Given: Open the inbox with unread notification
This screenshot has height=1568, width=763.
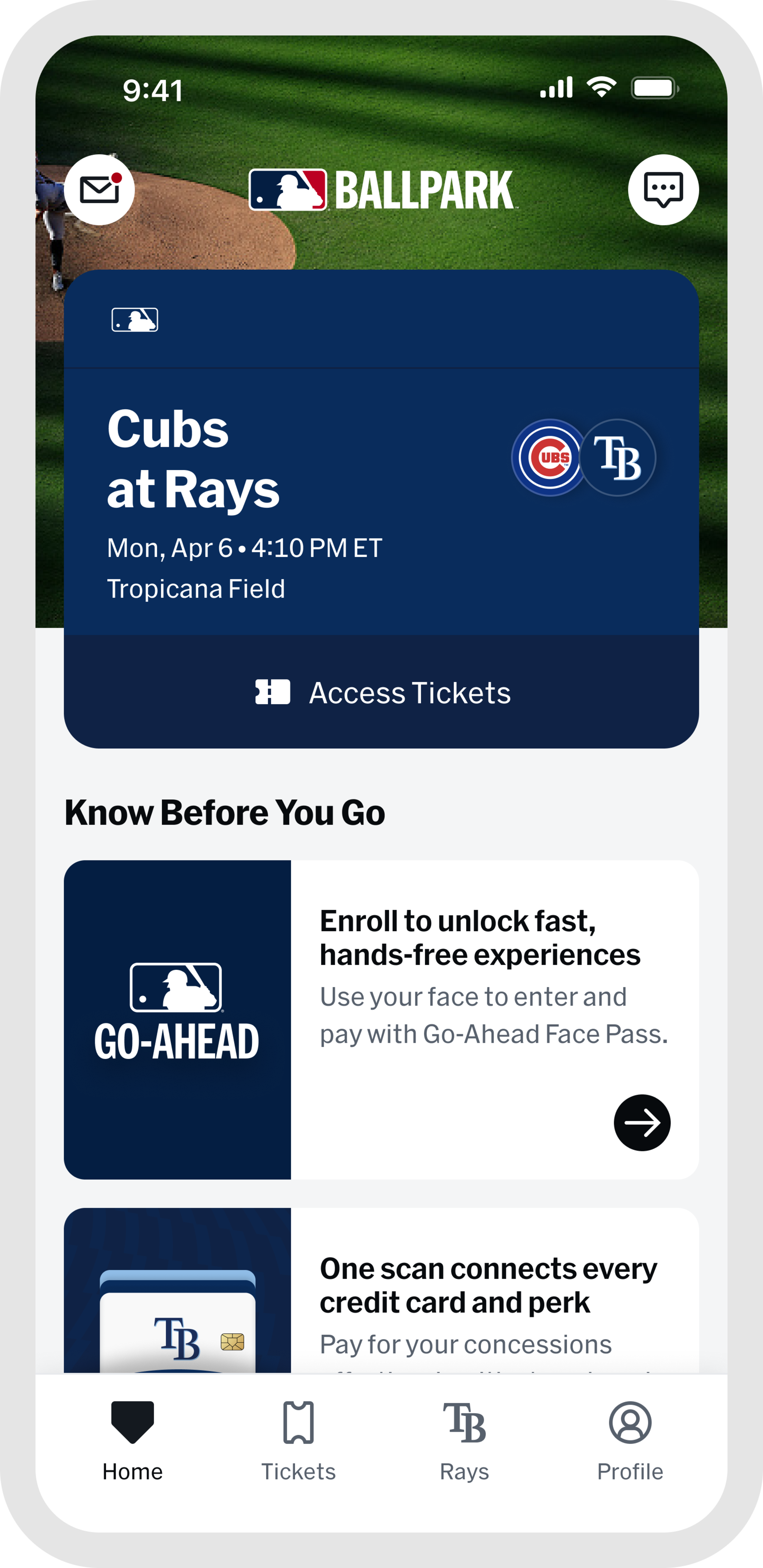Looking at the screenshot, I should [x=99, y=189].
